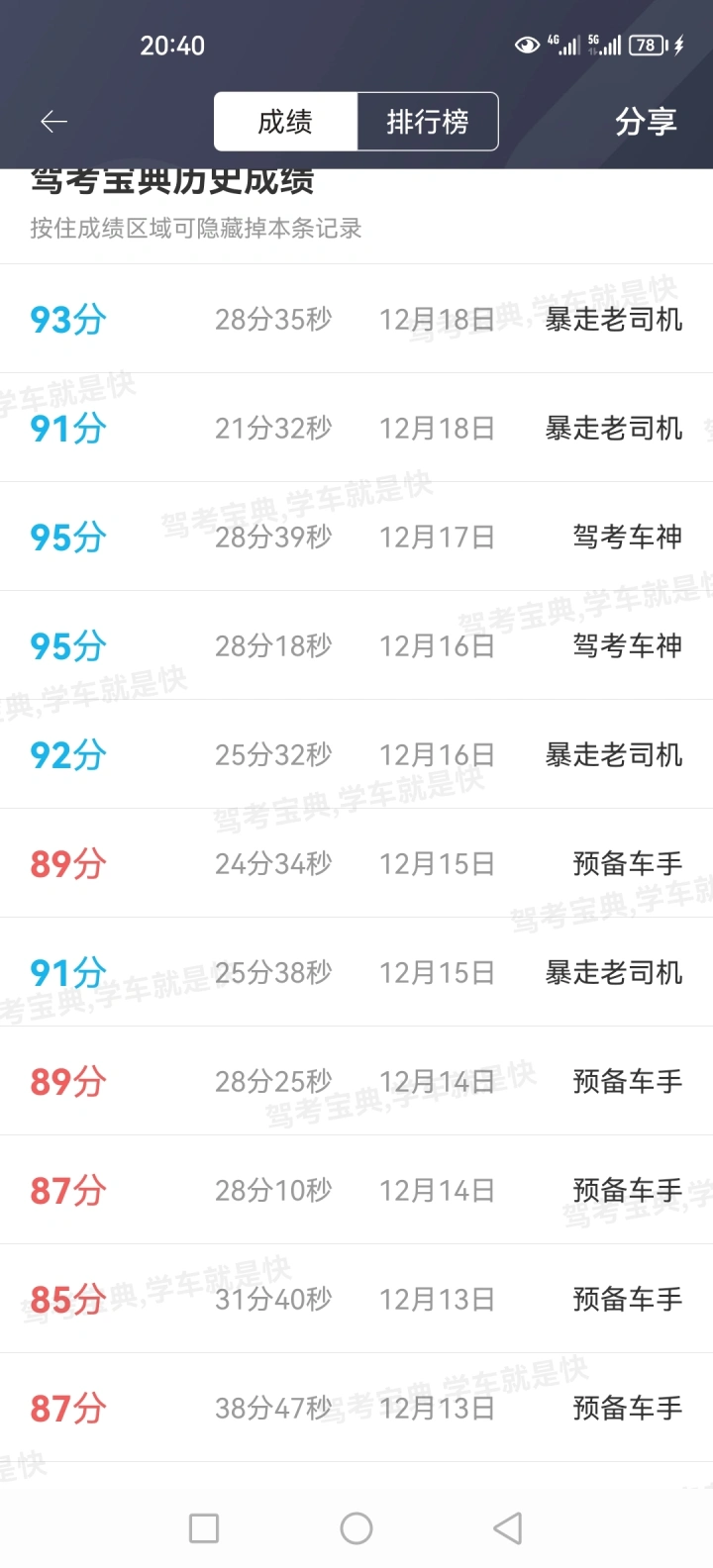Open the 87分 record with 28分10秒
Image resolution: width=713 pixels, height=1568 pixels.
pyautogui.click(x=356, y=1190)
